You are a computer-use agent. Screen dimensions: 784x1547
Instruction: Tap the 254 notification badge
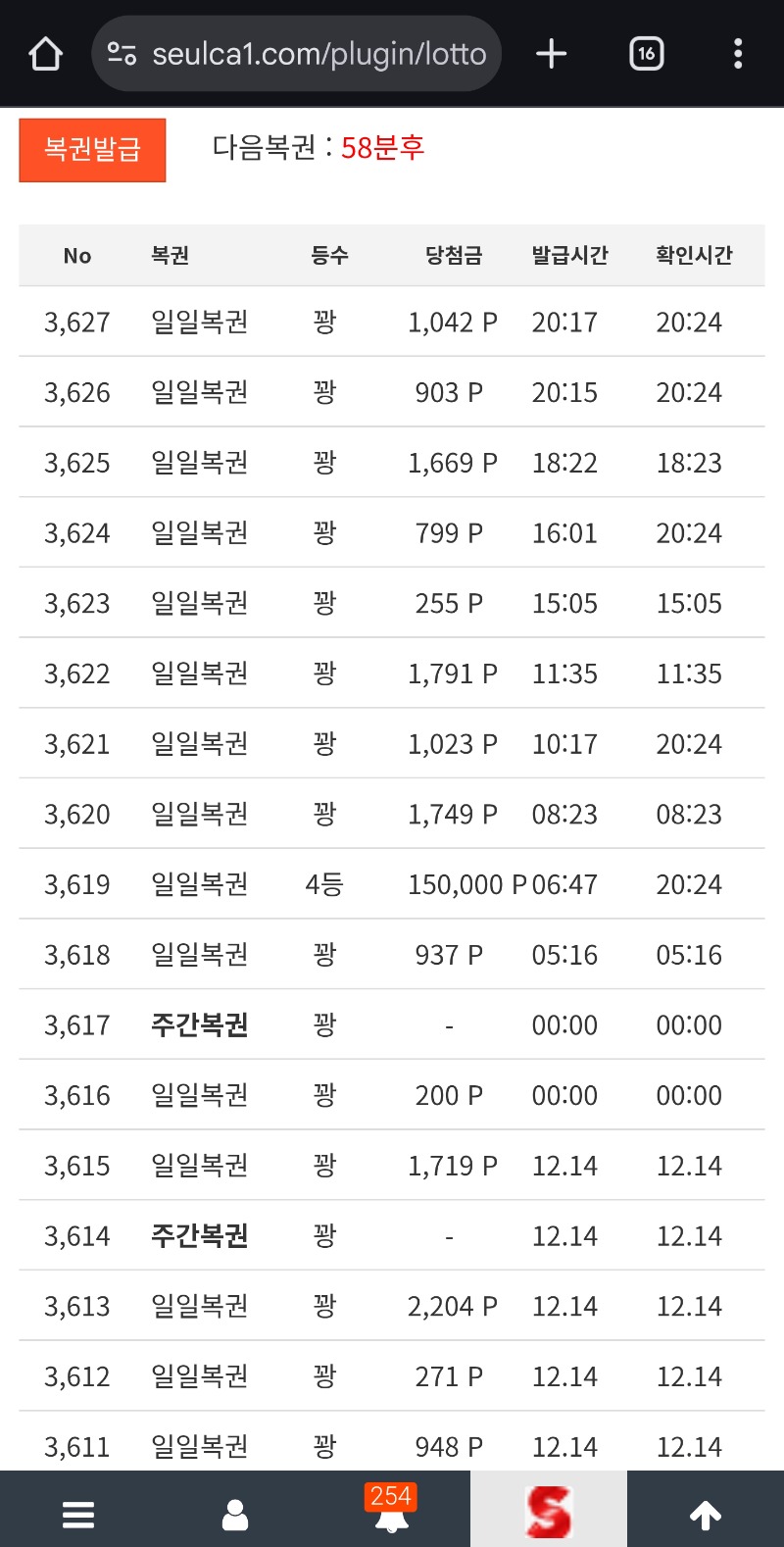coord(391,1497)
